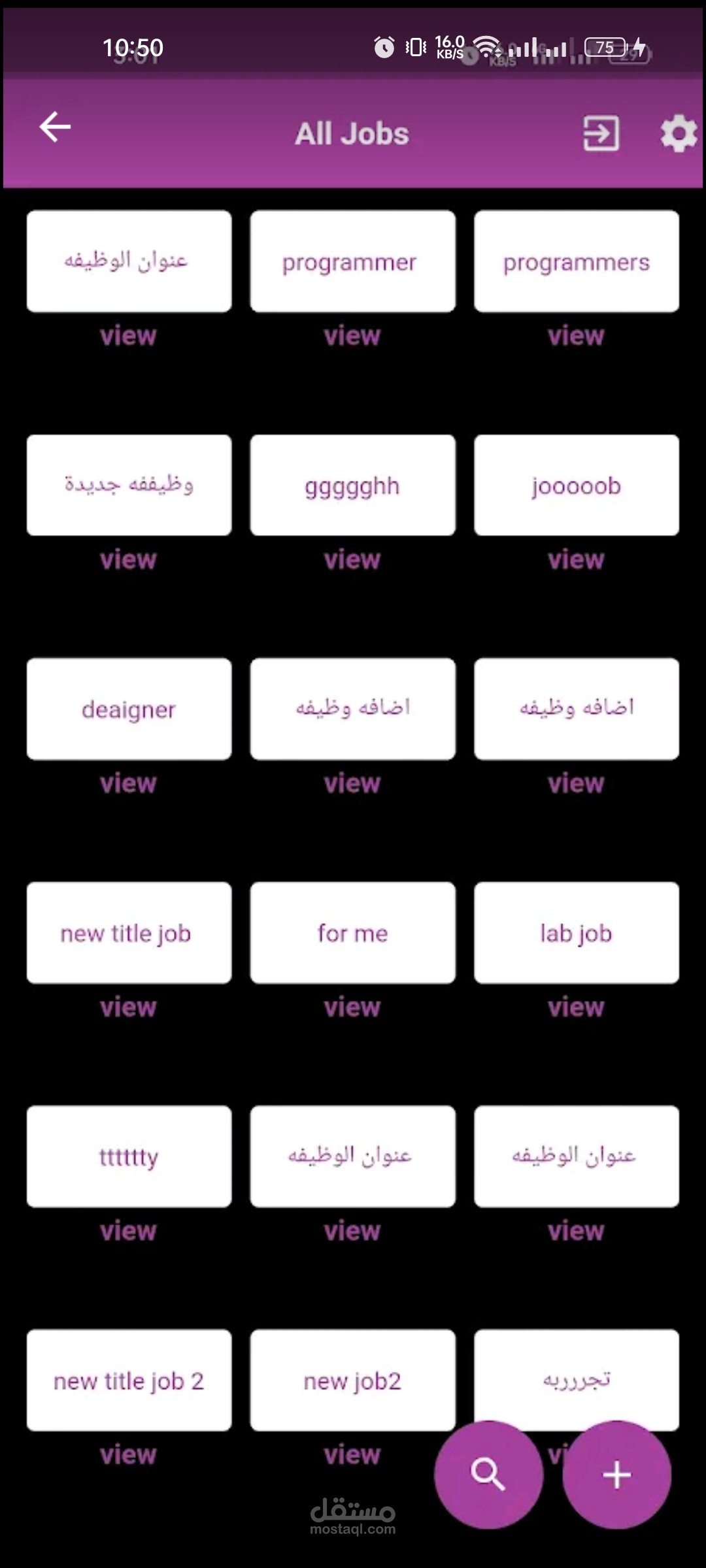Open the new job2 card
Viewport: 706px width, 1568px height.
(x=352, y=1380)
